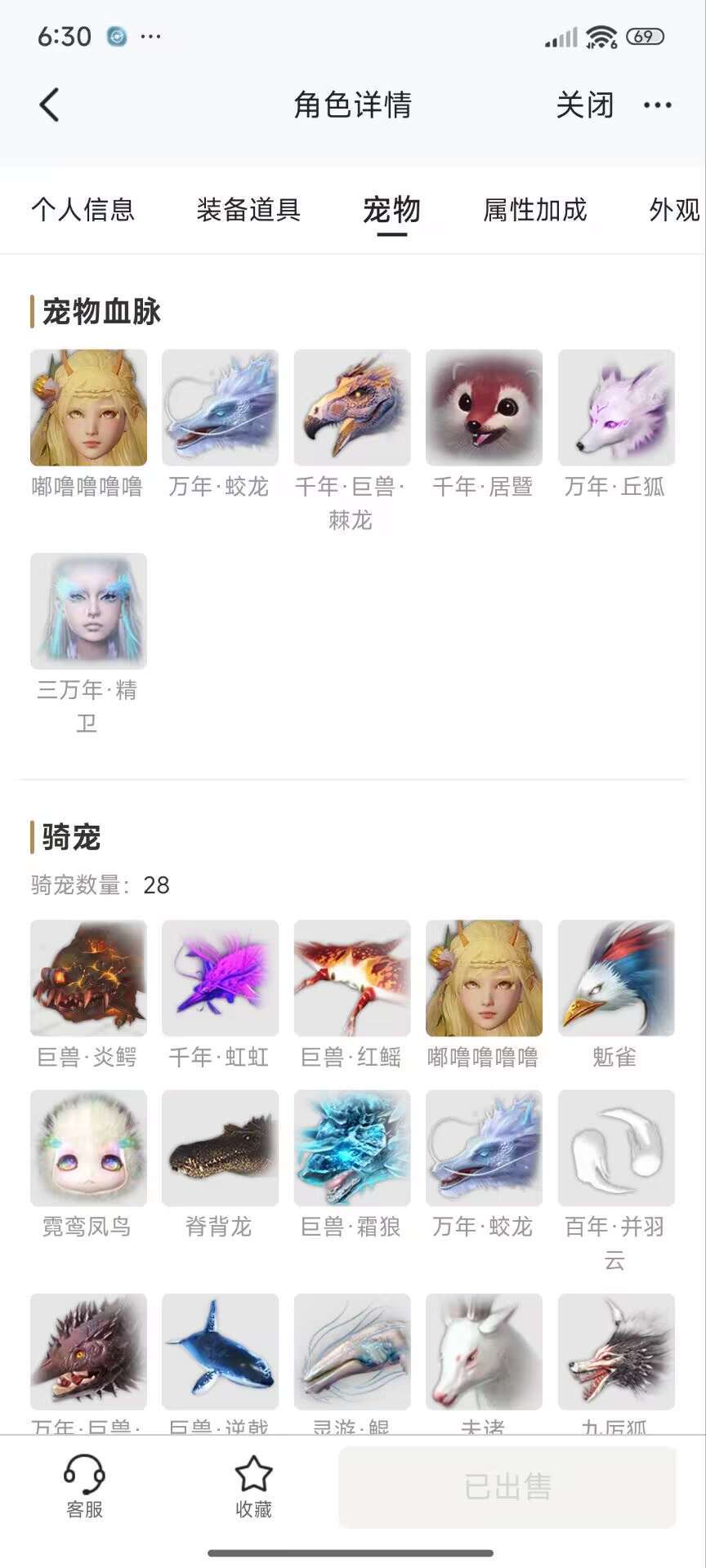Tap 关闭 to close the page
Viewport: 706px width, 1568px height.
click(x=584, y=105)
